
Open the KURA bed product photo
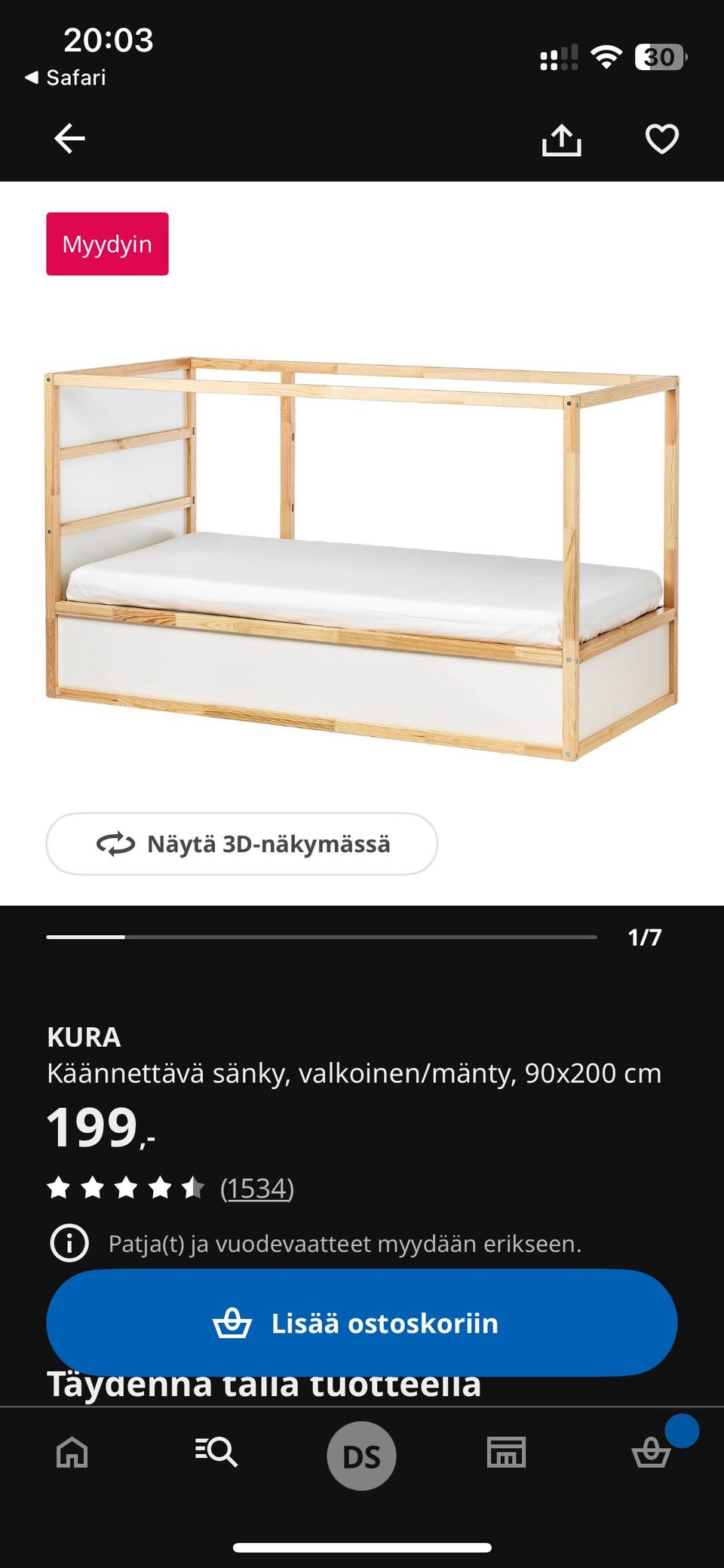pyautogui.click(x=362, y=551)
